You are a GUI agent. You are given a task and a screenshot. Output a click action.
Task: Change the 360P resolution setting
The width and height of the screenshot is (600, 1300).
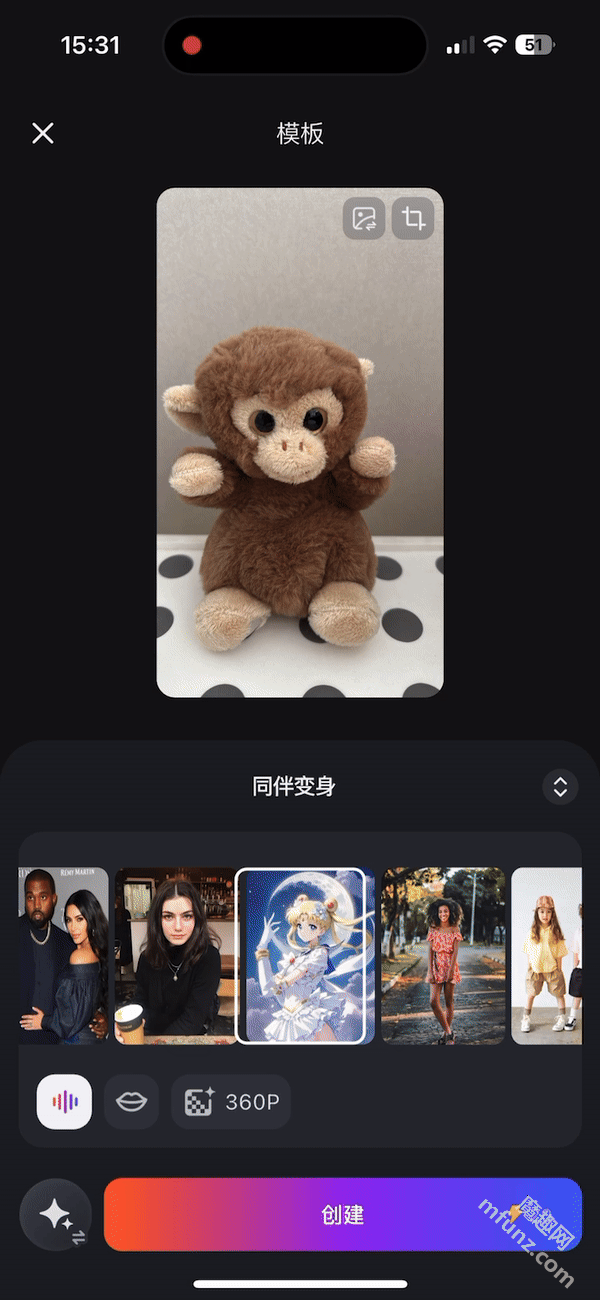pyautogui.click(x=231, y=1102)
